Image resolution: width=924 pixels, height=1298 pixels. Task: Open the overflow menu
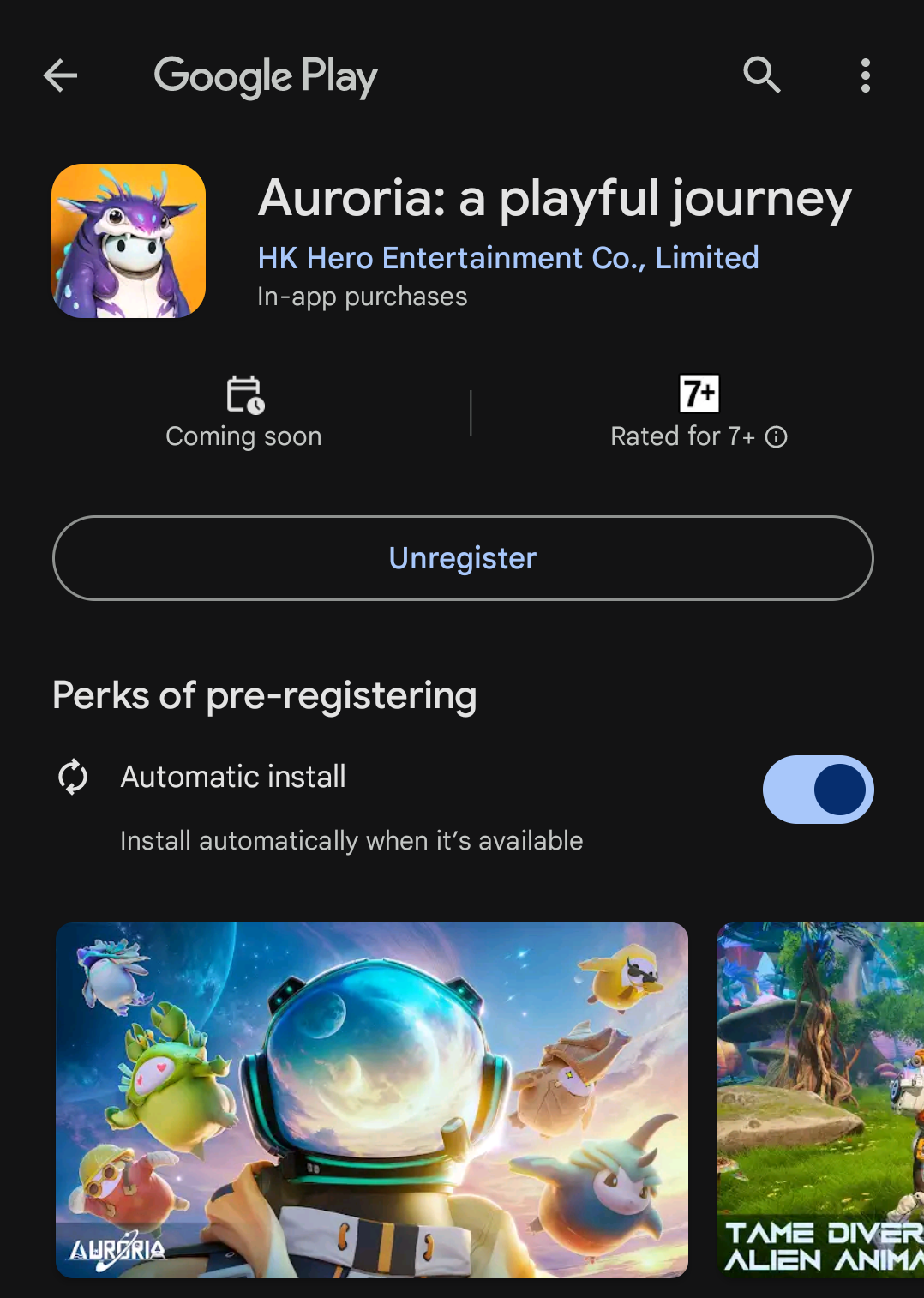pyautogui.click(x=865, y=75)
